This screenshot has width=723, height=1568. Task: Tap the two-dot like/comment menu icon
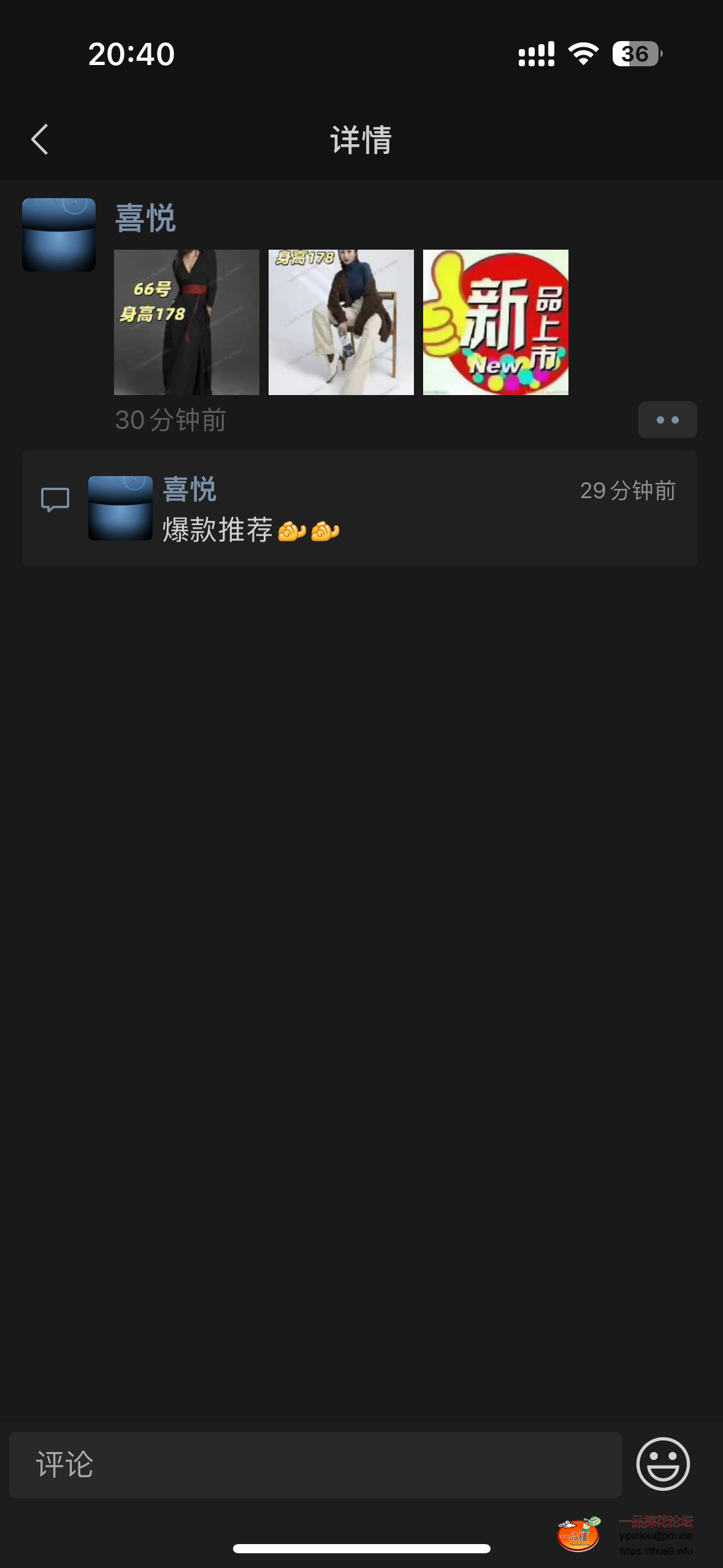(667, 420)
